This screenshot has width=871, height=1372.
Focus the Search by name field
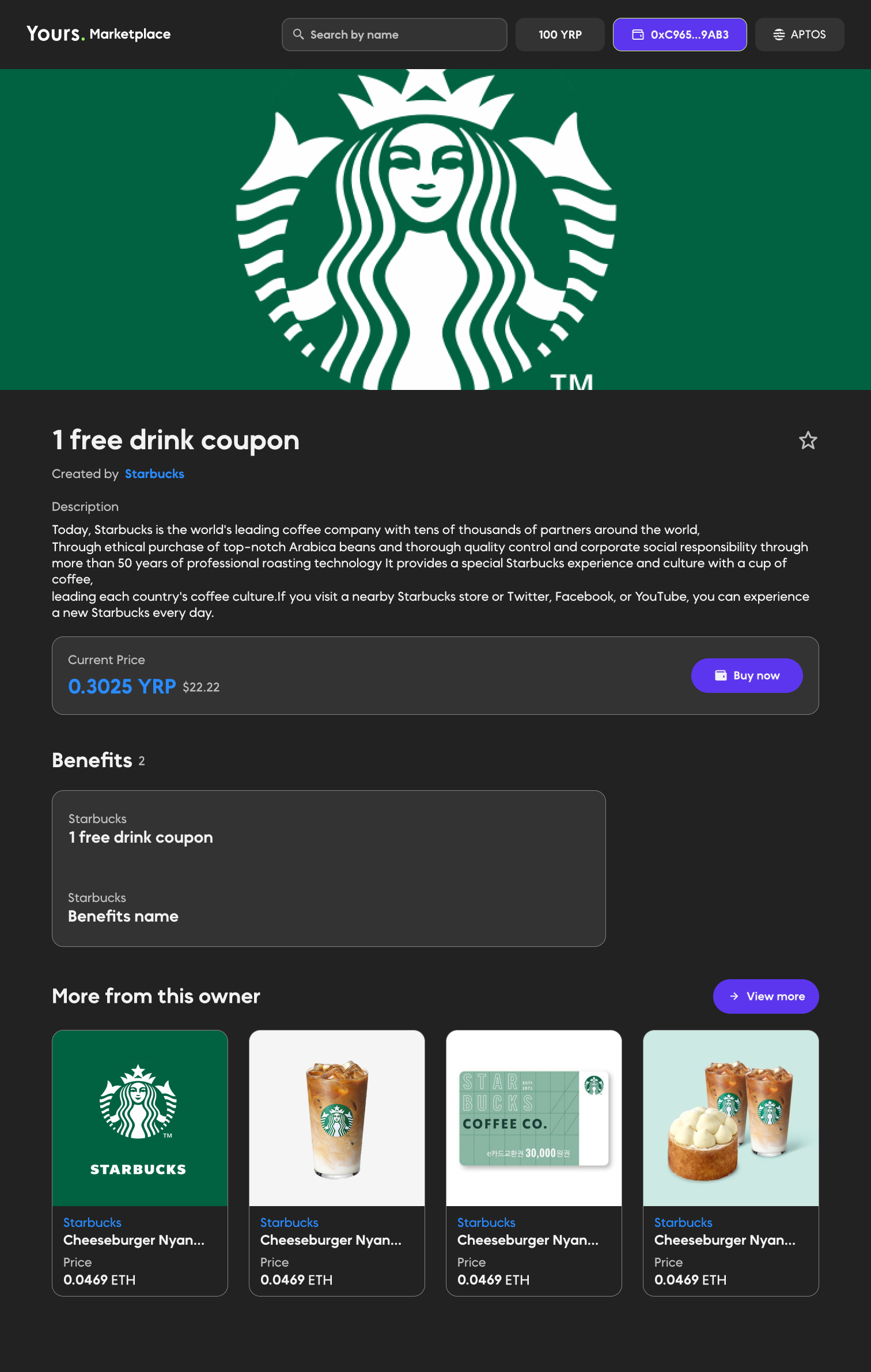(x=395, y=35)
